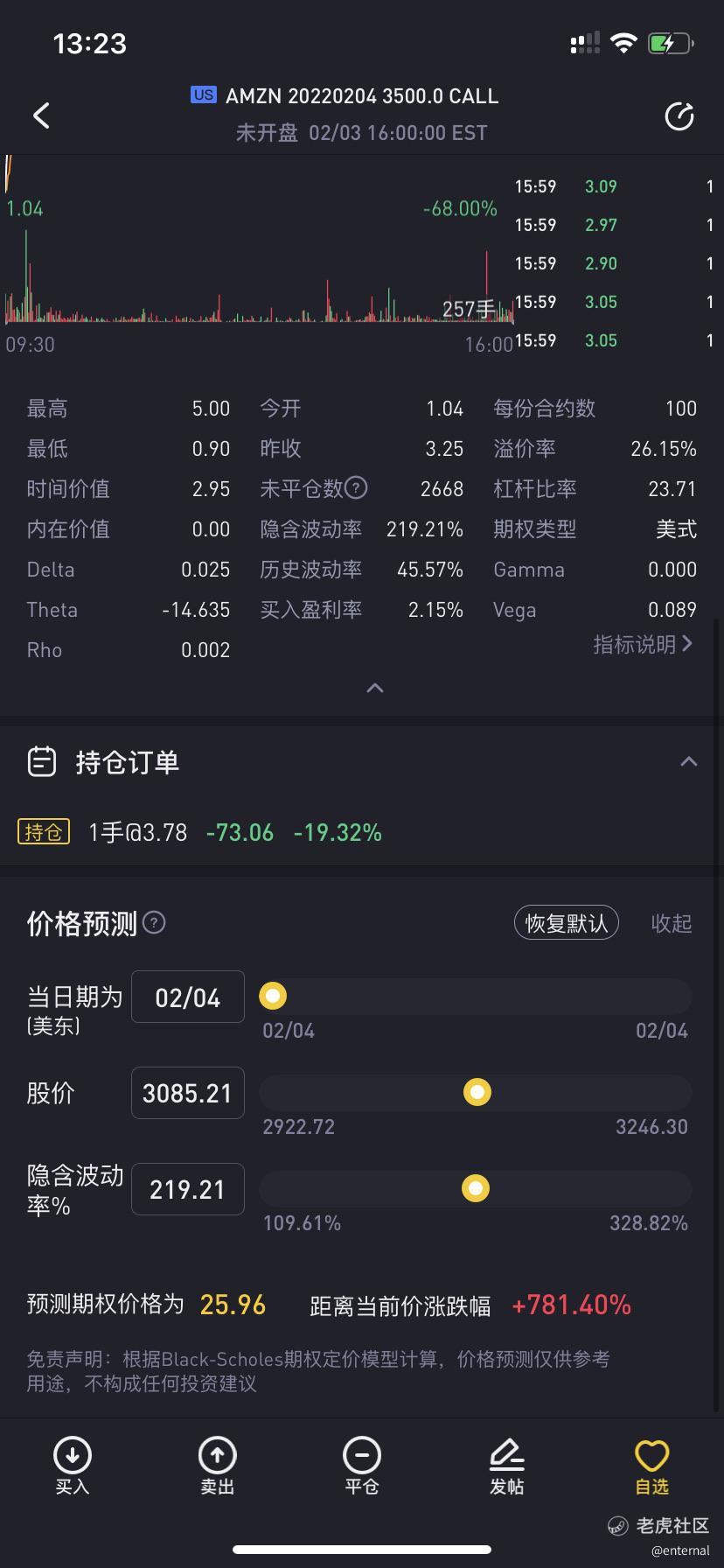Edit the 股价 input field

coord(188,1093)
